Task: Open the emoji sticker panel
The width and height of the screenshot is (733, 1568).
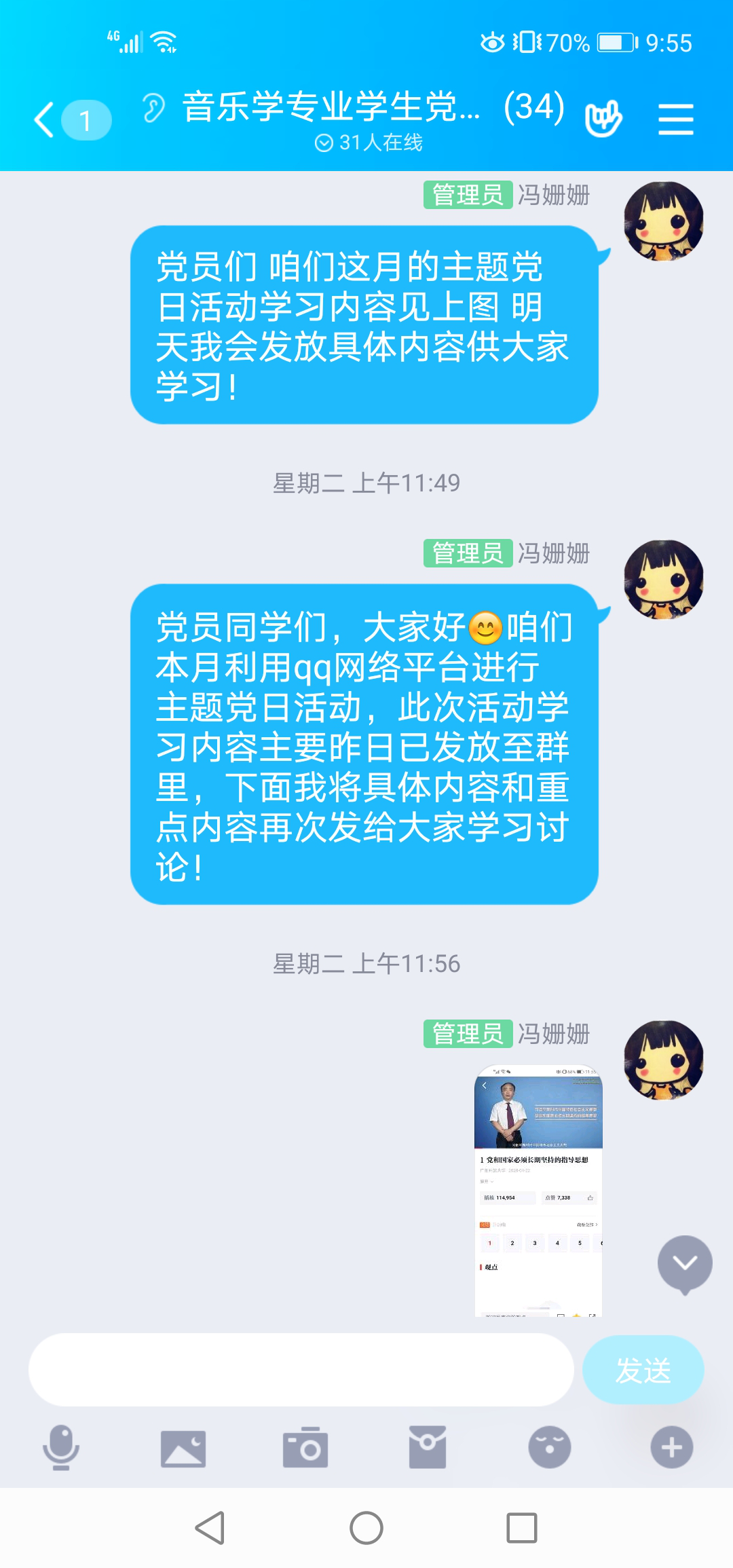Action: [x=549, y=1447]
